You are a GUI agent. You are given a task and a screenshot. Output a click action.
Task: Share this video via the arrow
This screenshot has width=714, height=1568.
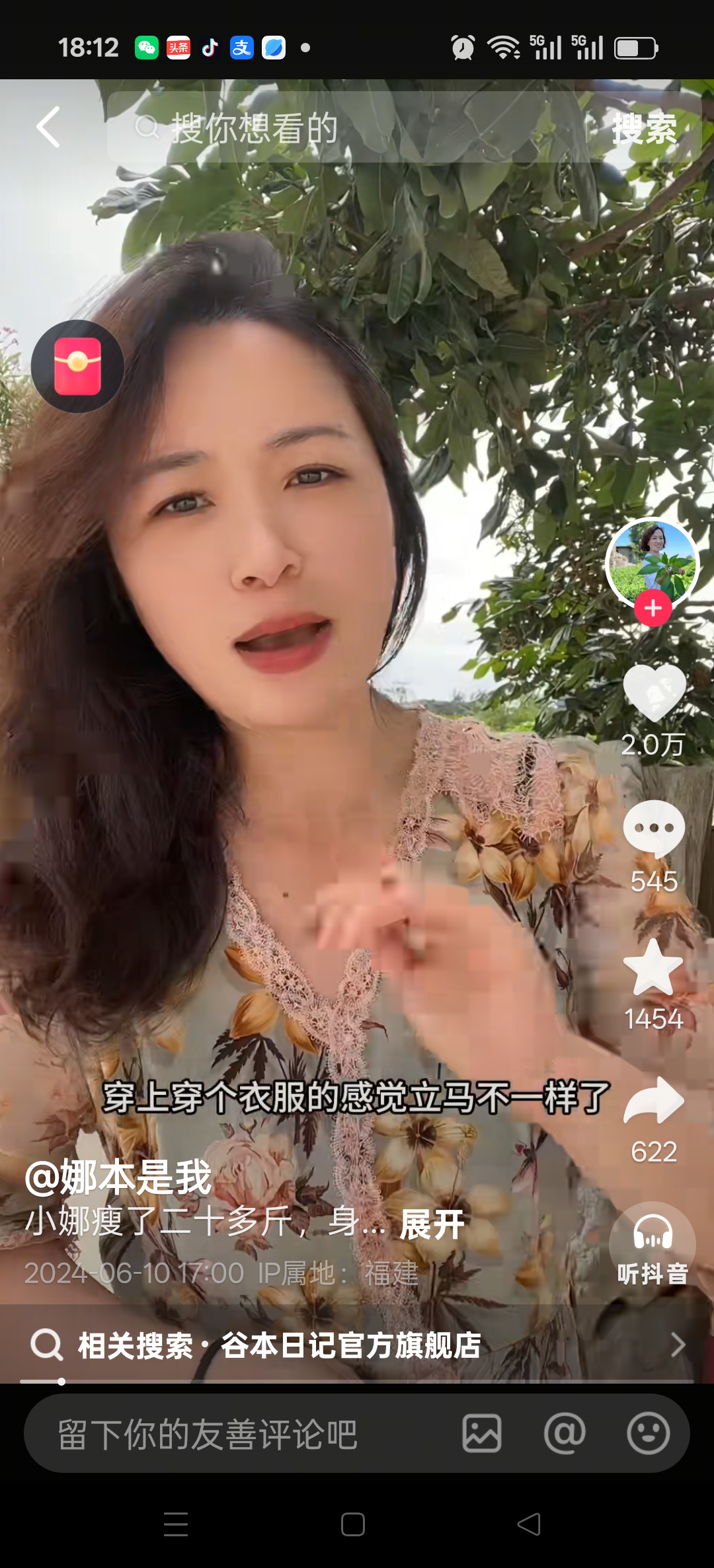coord(654,1101)
